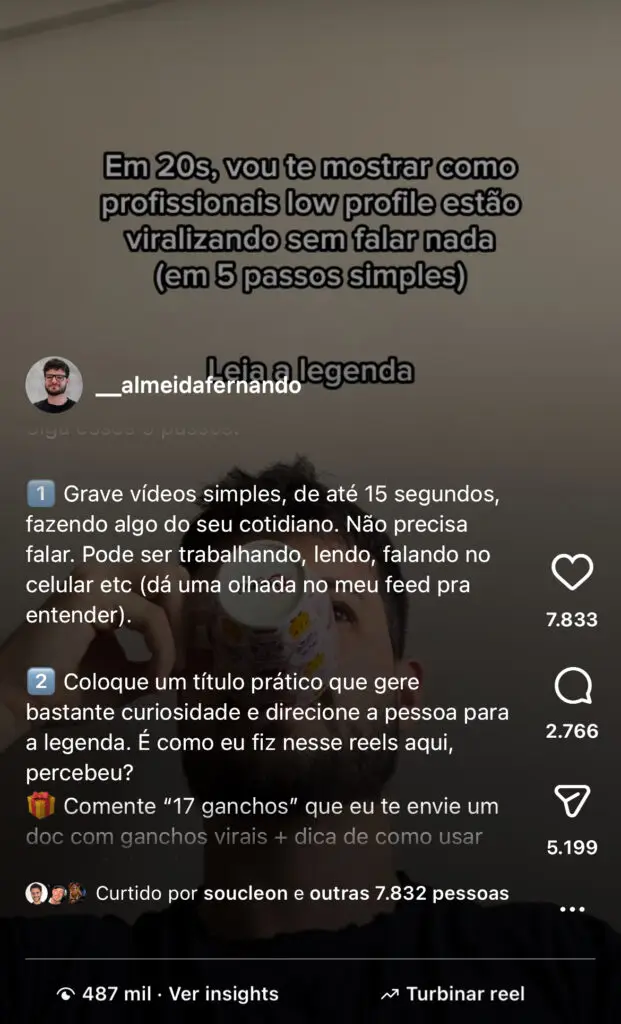621x1024 pixels.
Task: Tap the __almeidafernando username
Action: [x=198, y=386]
